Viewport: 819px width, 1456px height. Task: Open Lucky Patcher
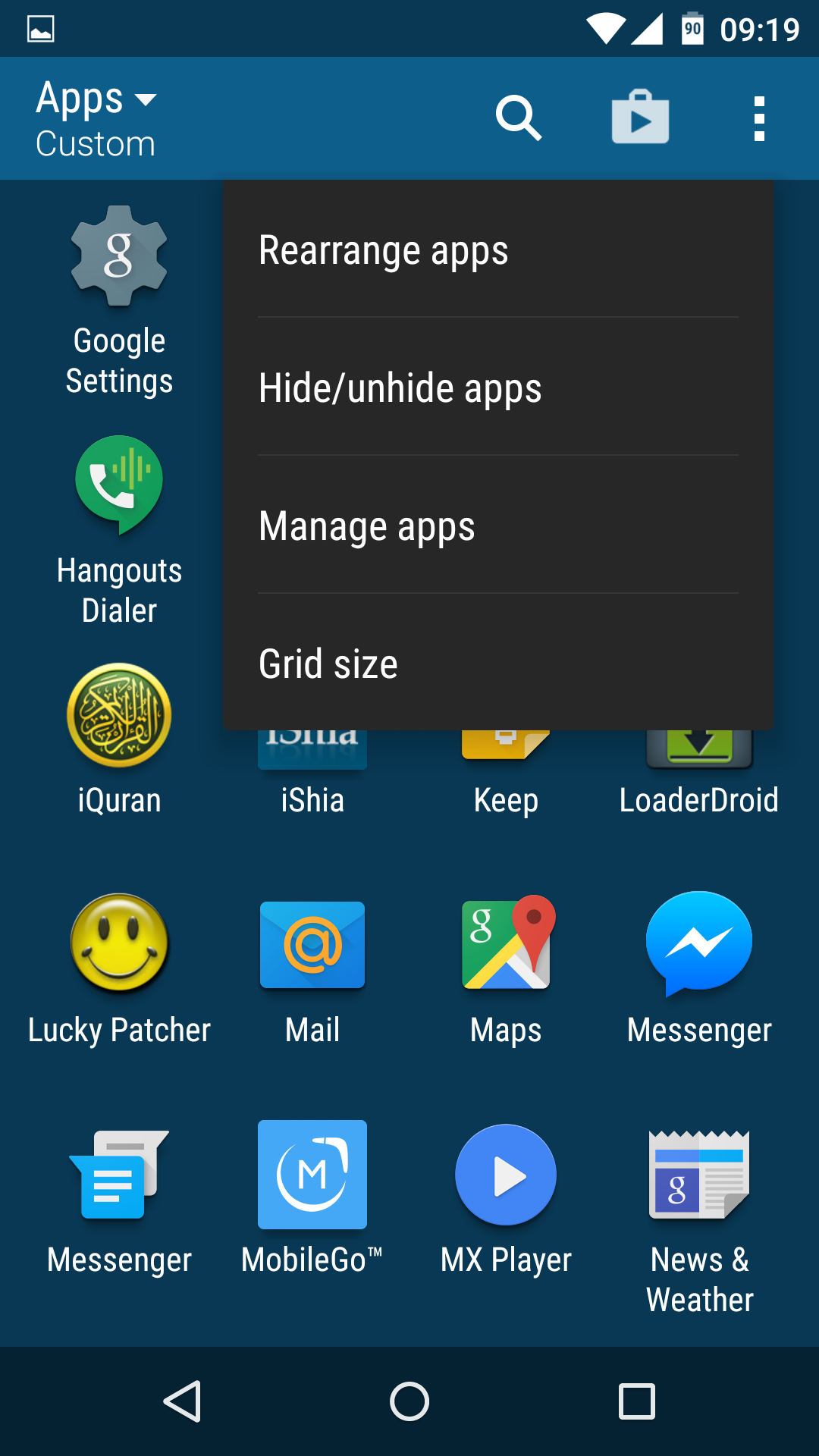click(x=119, y=969)
